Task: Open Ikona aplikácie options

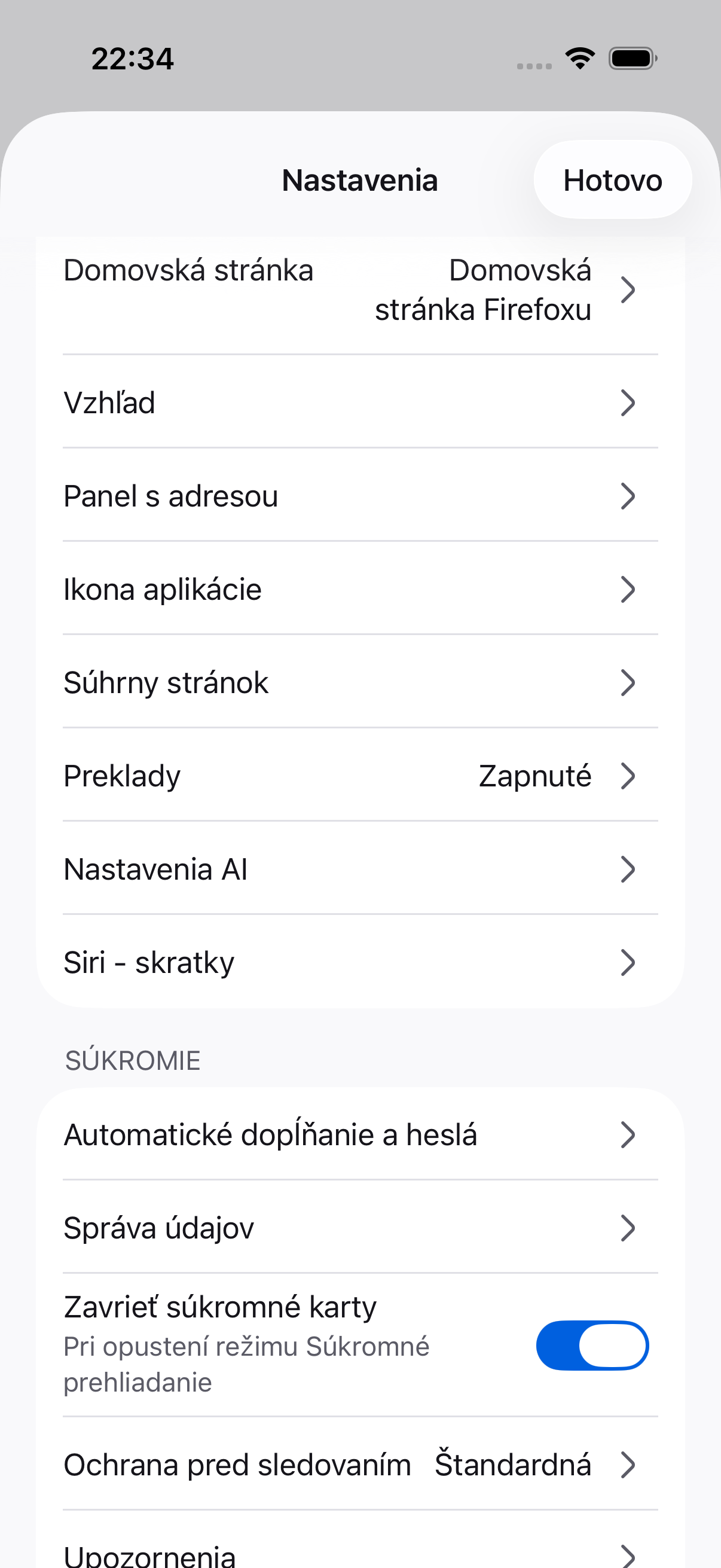Action: 360,588
